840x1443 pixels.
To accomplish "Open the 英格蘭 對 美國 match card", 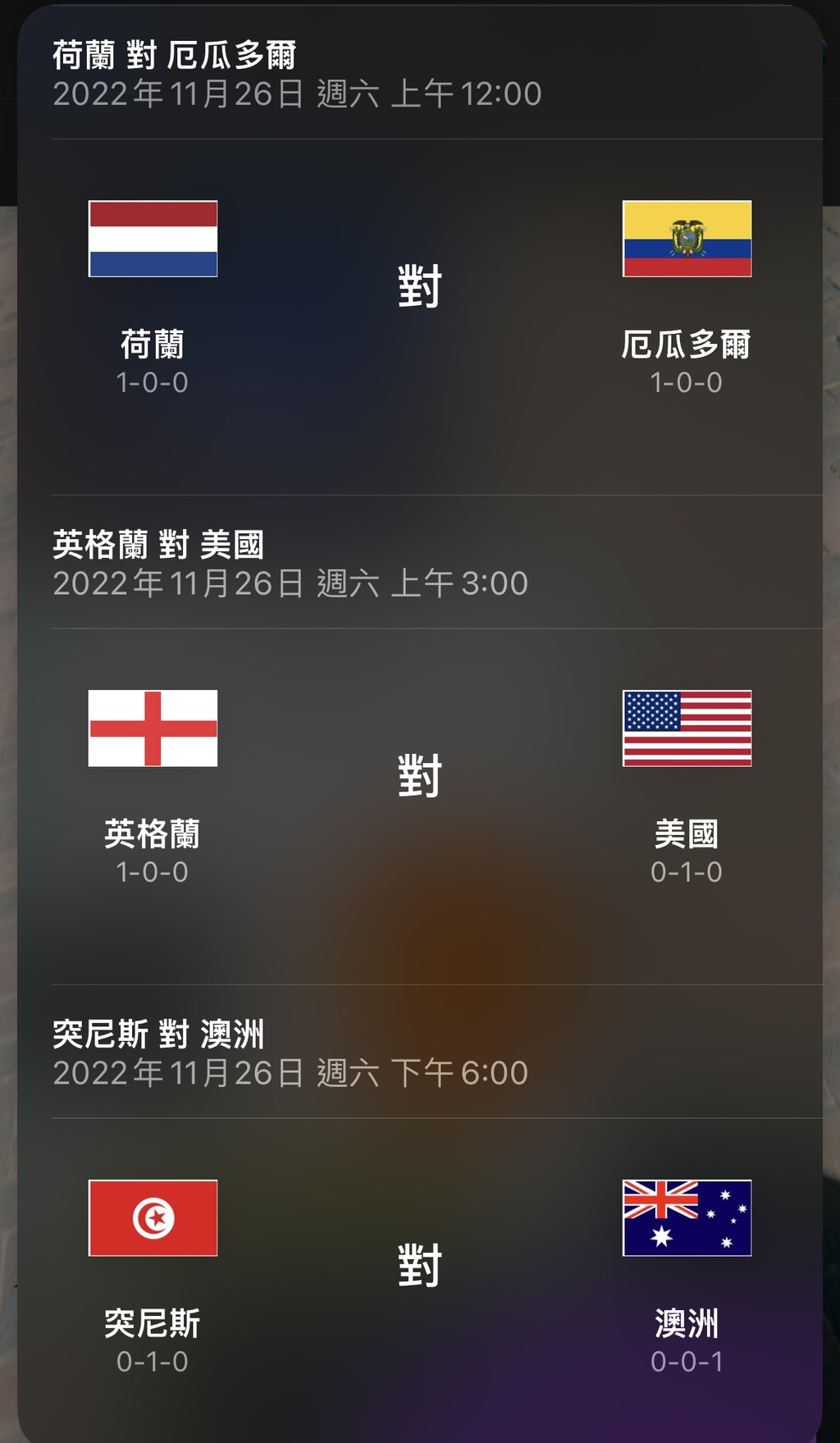I will (x=420, y=740).
